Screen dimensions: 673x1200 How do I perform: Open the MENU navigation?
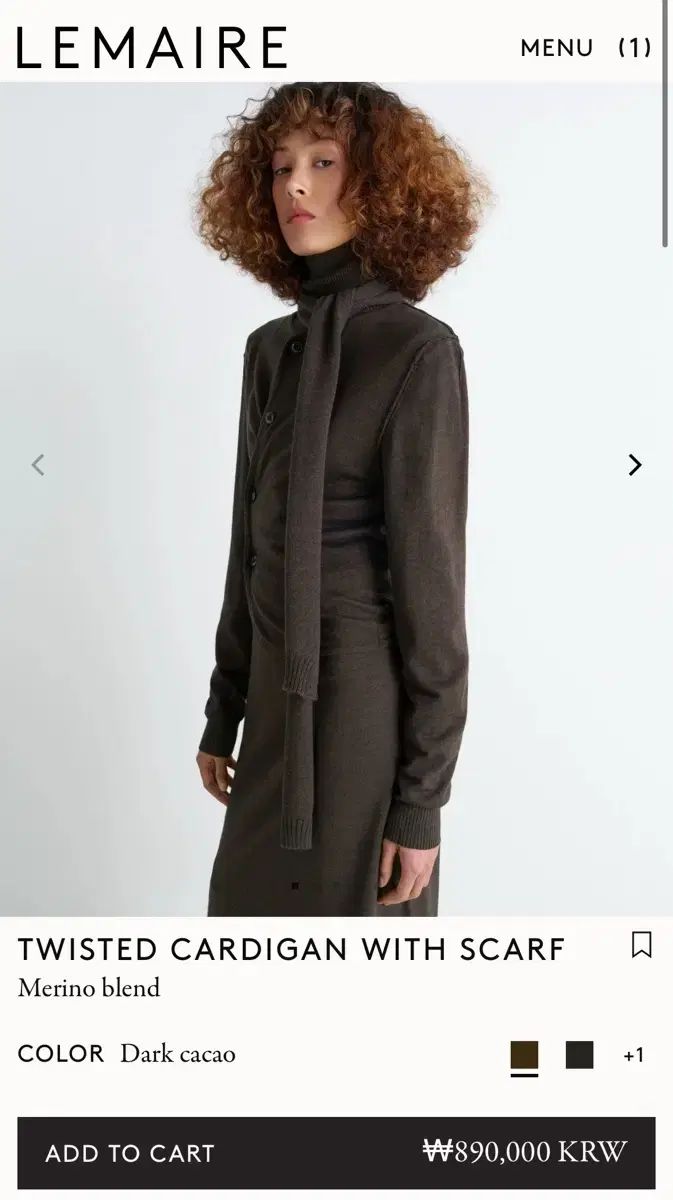[x=556, y=48]
